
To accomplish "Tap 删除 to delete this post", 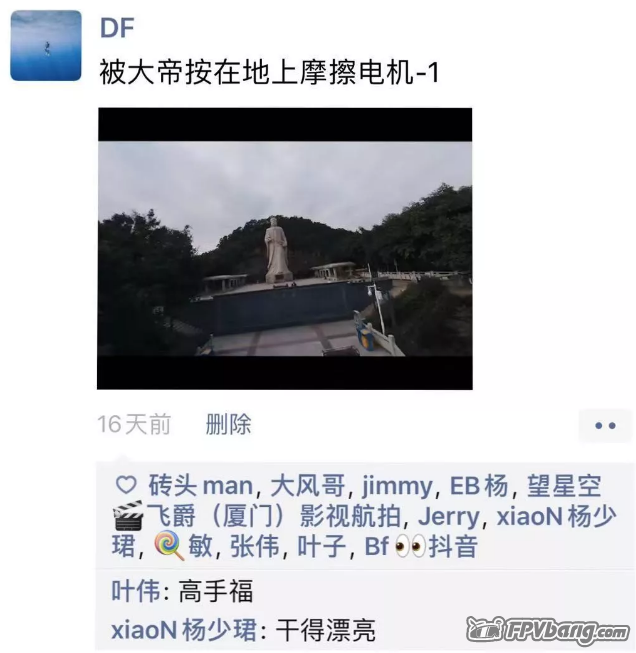I will click(228, 425).
